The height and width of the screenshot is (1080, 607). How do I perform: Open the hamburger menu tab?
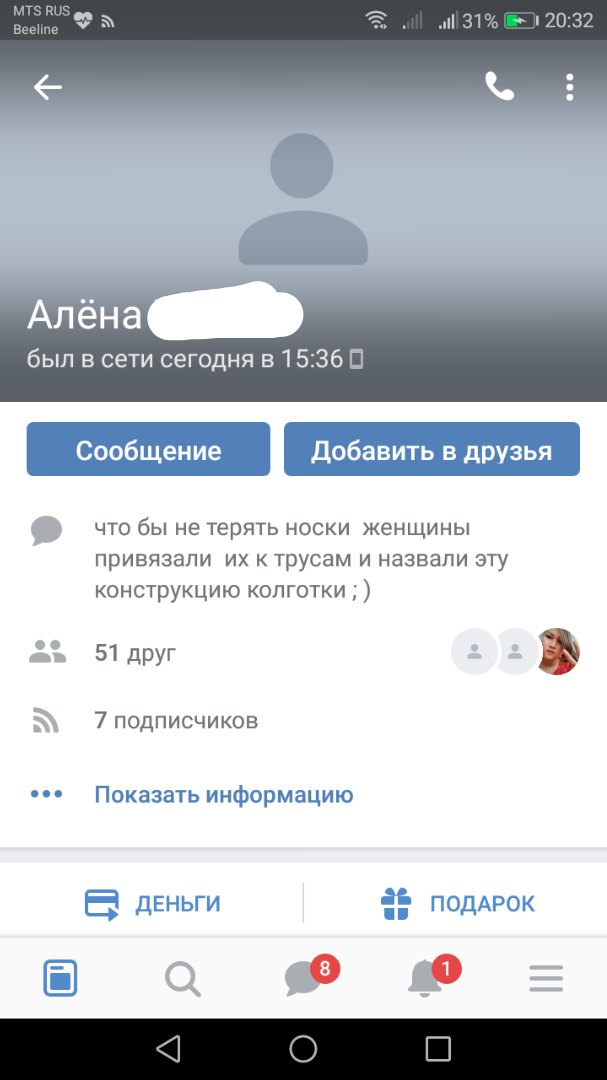[x=546, y=978]
